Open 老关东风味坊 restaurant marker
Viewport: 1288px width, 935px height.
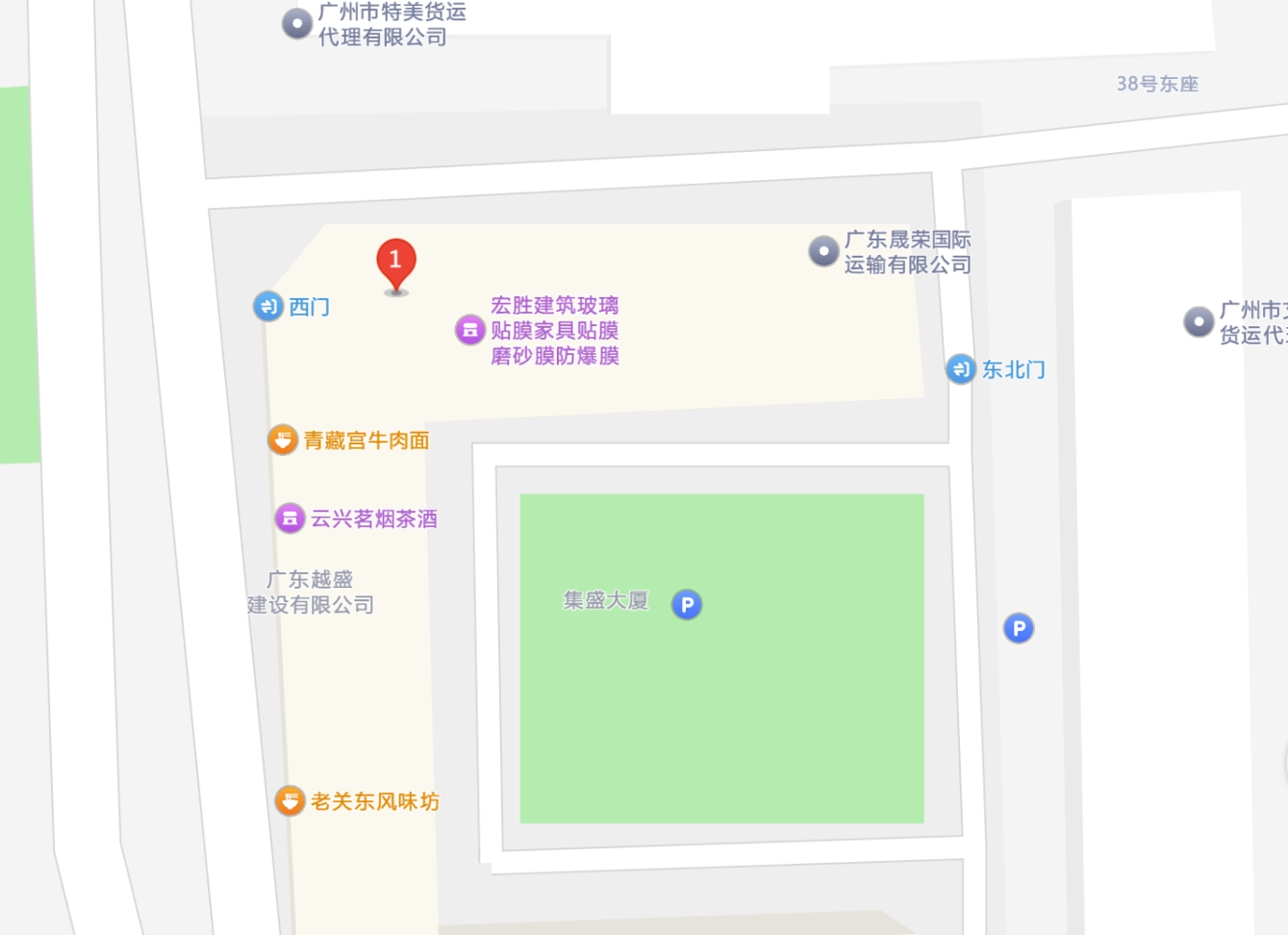[290, 800]
